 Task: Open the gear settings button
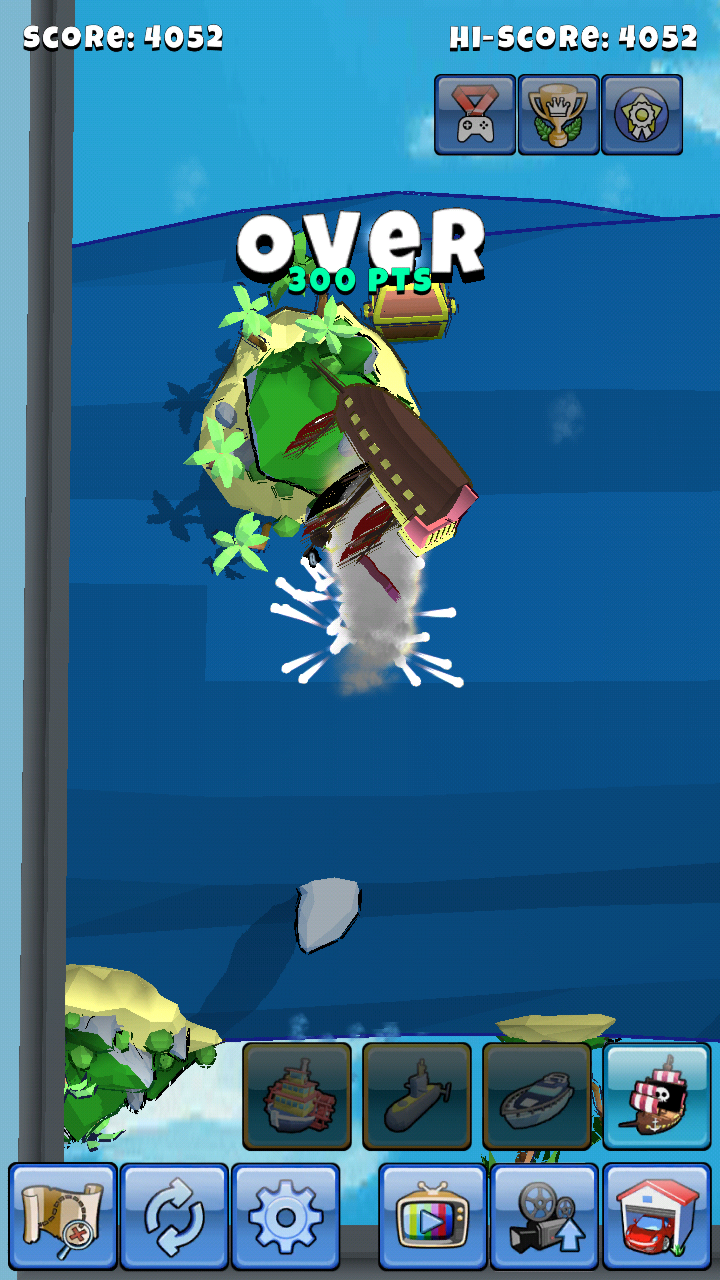286,1217
